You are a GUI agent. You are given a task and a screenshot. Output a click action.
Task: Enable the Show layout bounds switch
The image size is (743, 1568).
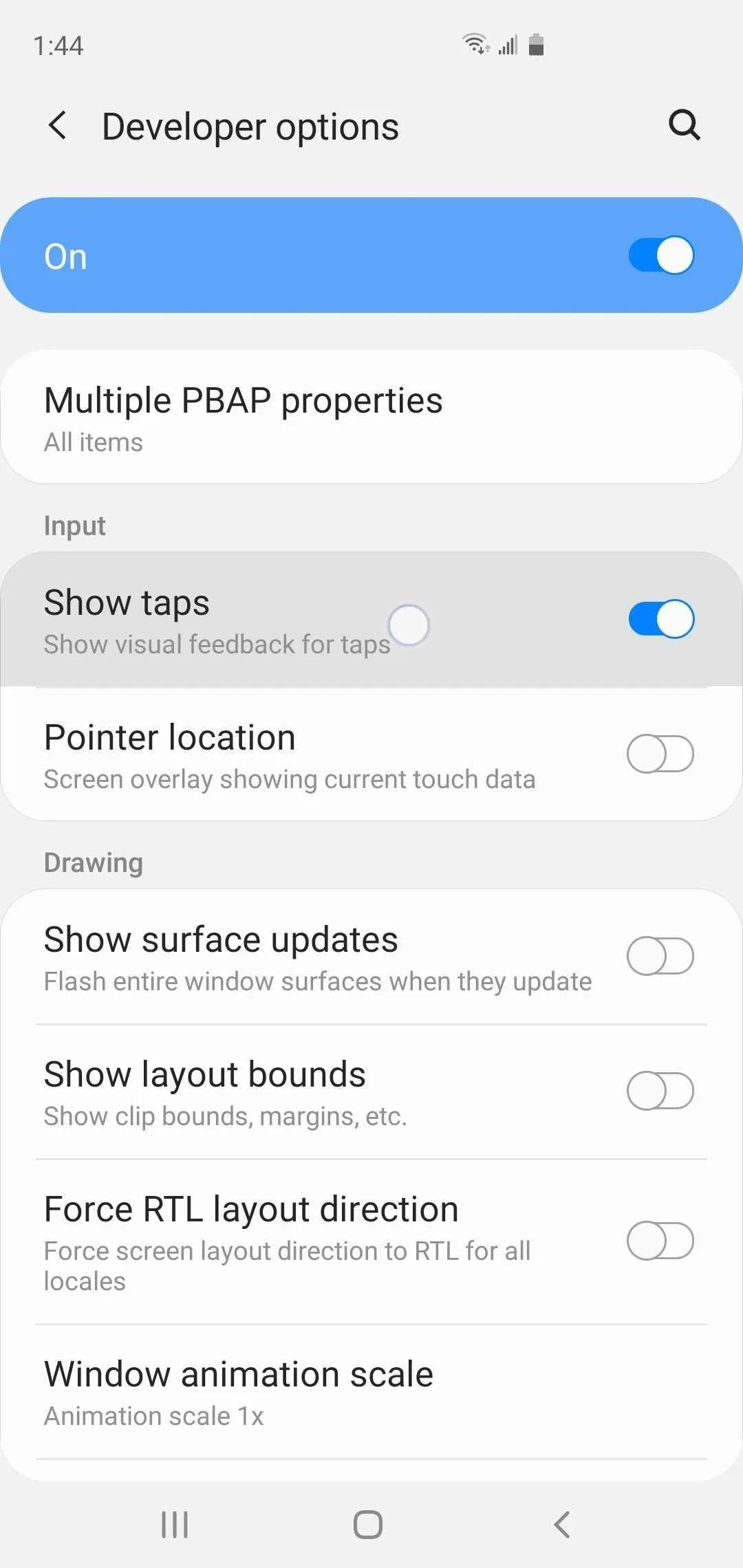click(x=660, y=1091)
